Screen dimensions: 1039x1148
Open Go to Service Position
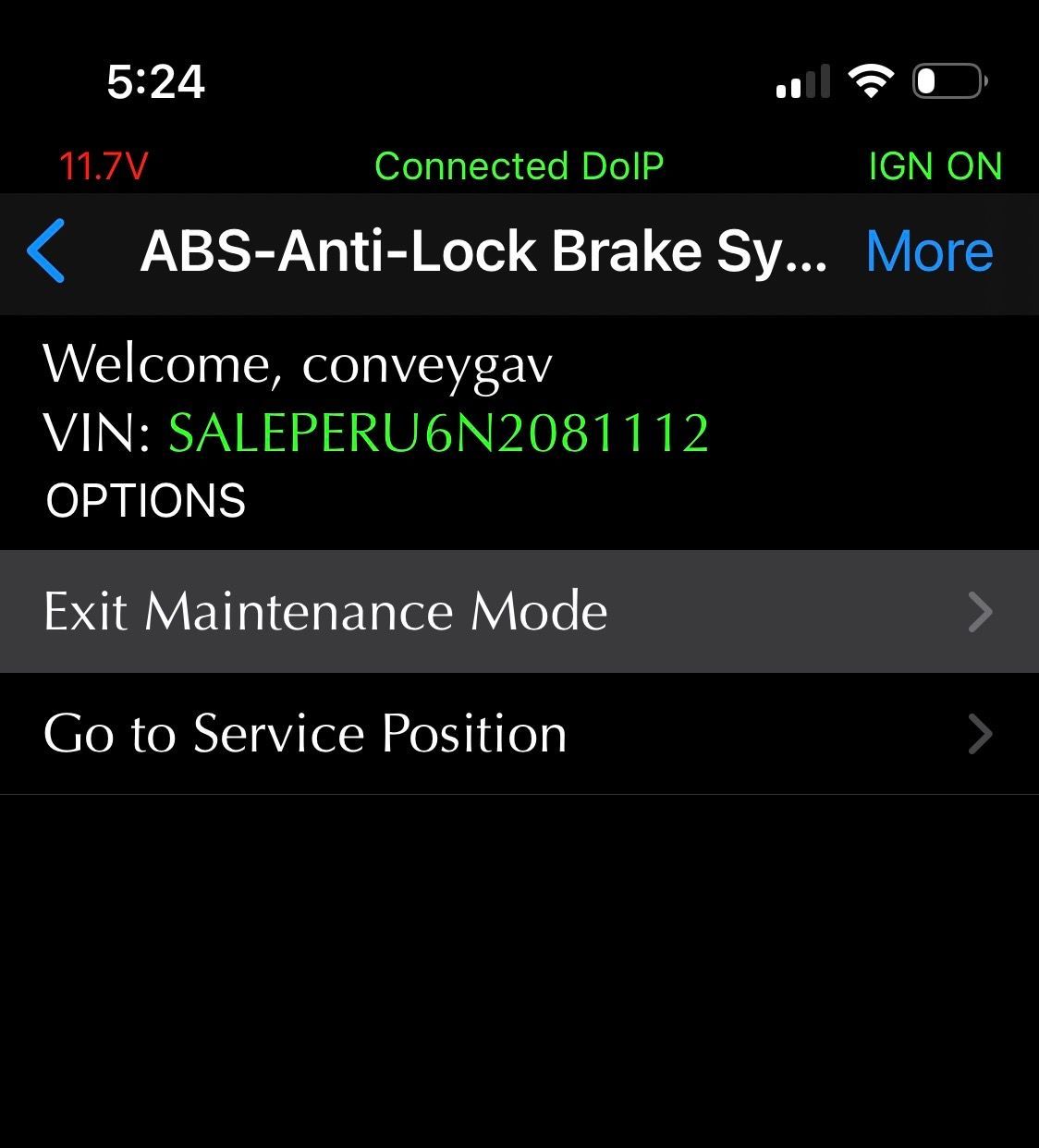(x=518, y=733)
